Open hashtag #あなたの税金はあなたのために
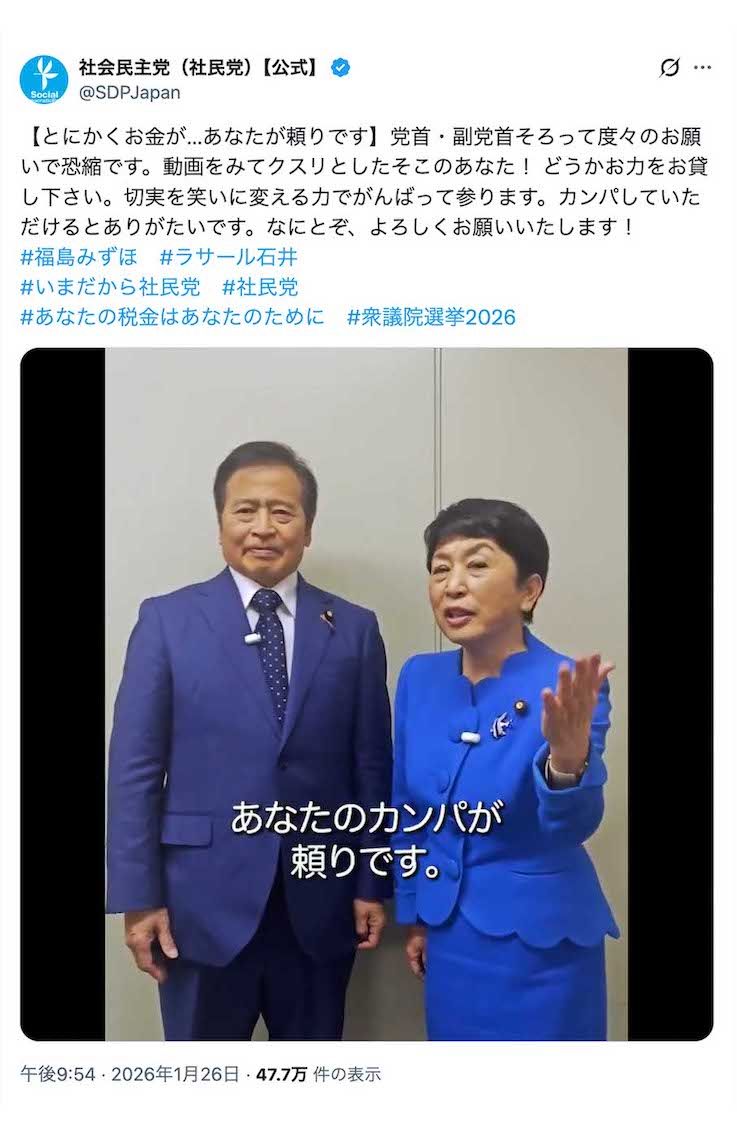Screen dimensions: 737x1140 [172, 318]
